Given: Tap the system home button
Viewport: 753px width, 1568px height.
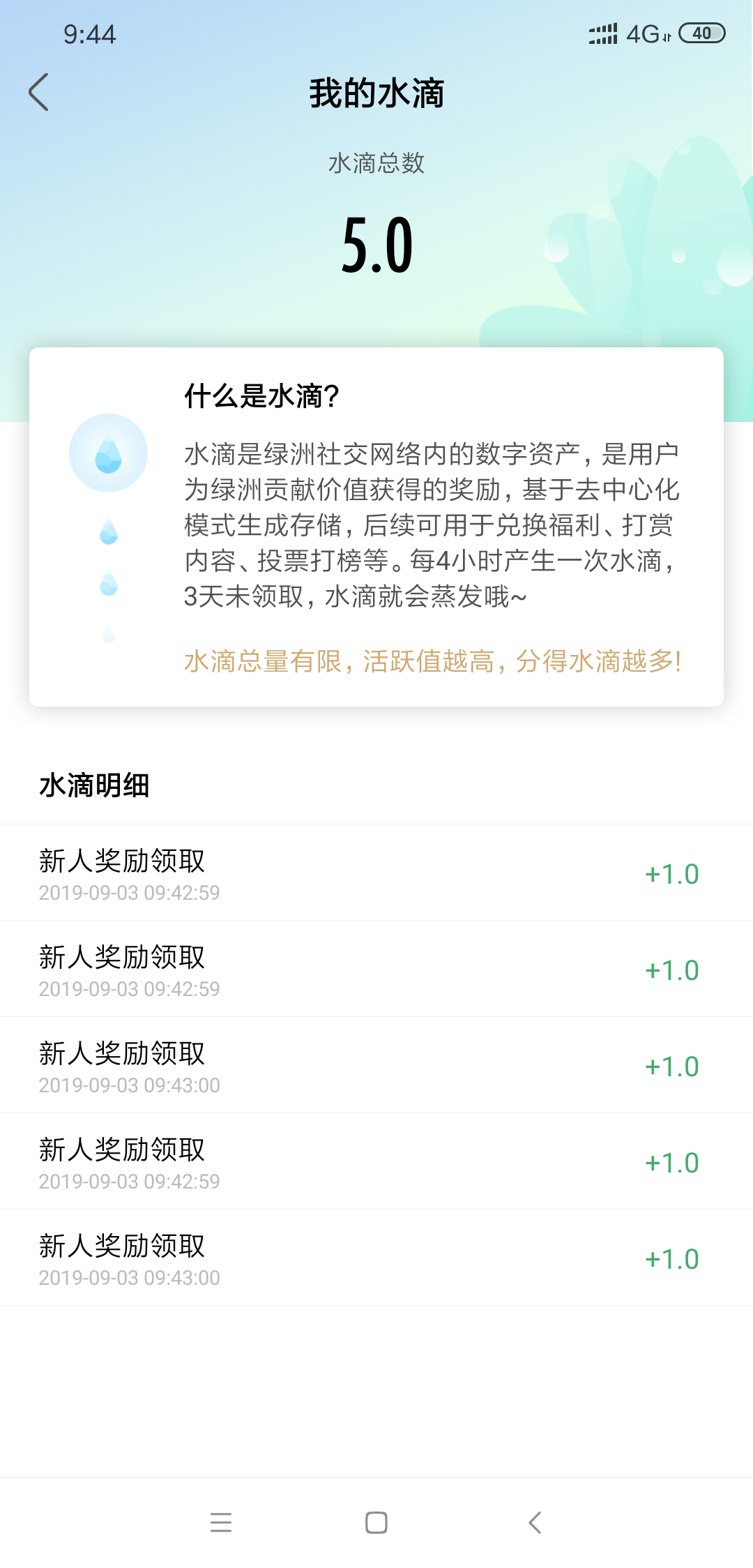Looking at the screenshot, I should [x=376, y=1522].
